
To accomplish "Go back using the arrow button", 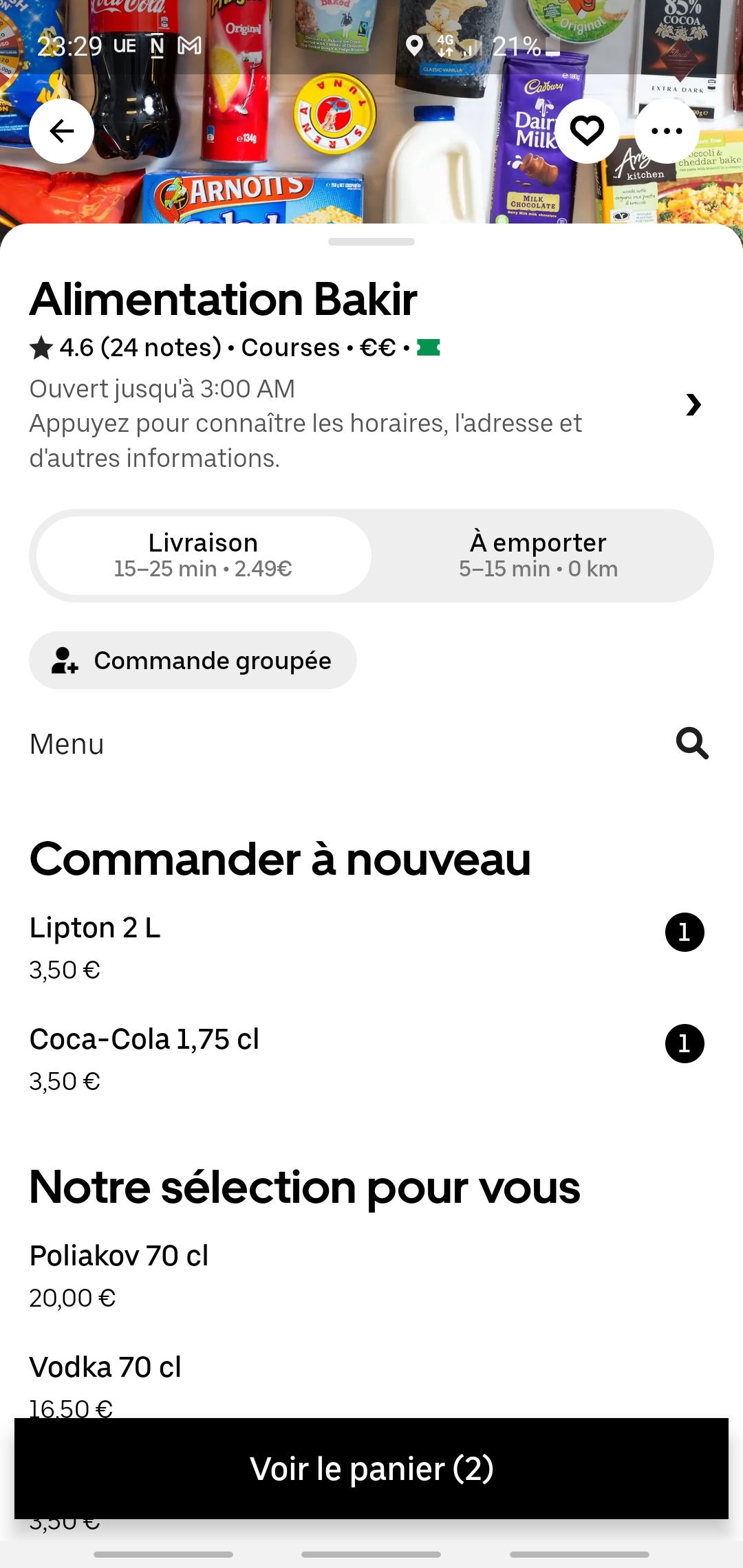I will point(62,131).
